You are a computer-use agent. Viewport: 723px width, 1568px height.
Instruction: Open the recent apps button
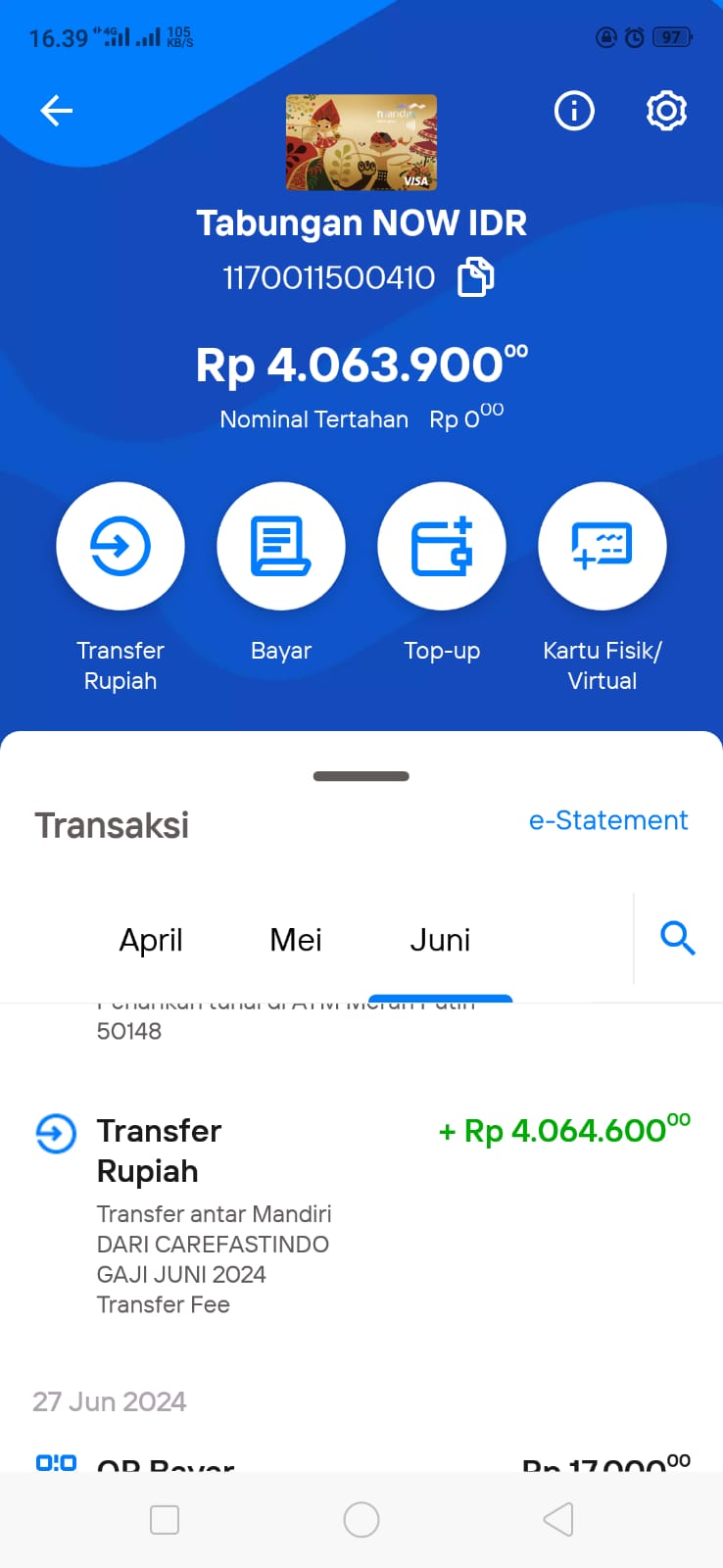point(165,1520)
